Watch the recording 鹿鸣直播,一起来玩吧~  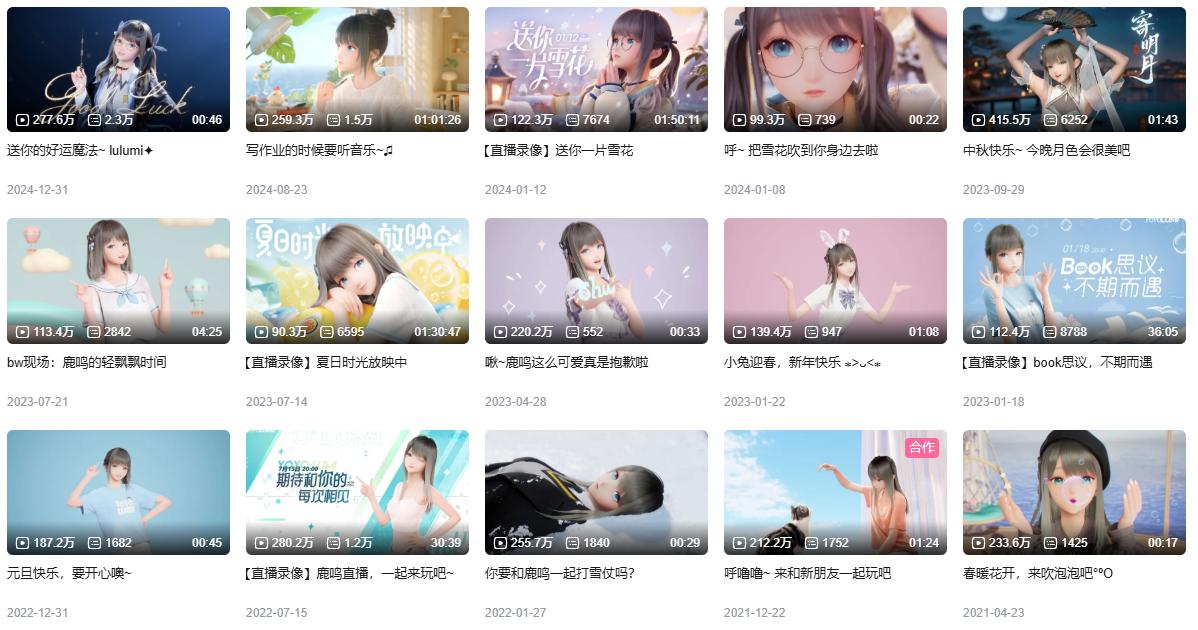point(357,492)
